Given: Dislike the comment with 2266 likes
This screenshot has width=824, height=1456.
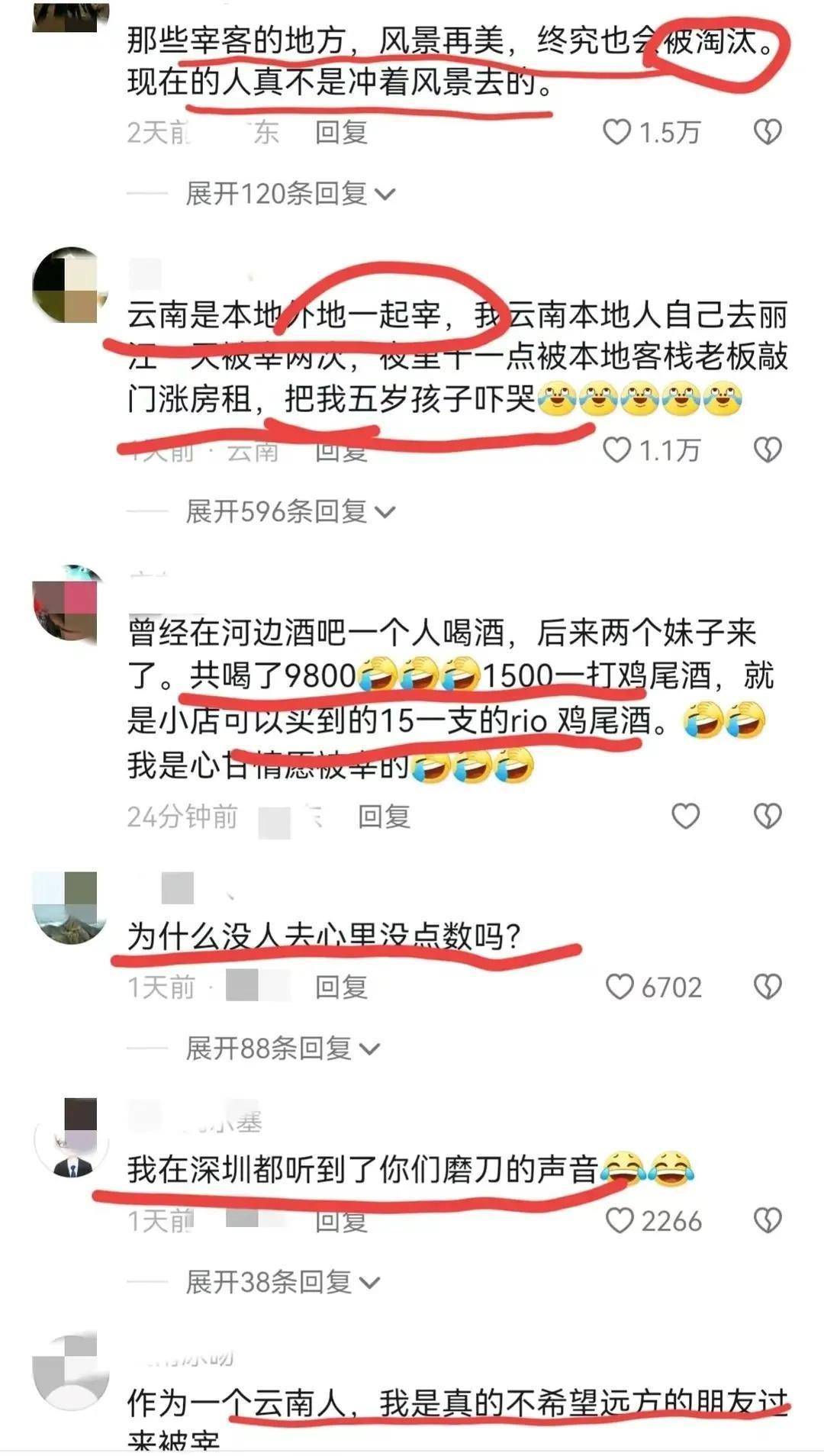Looking at the screenshot, I should [x=767, y=1221].
